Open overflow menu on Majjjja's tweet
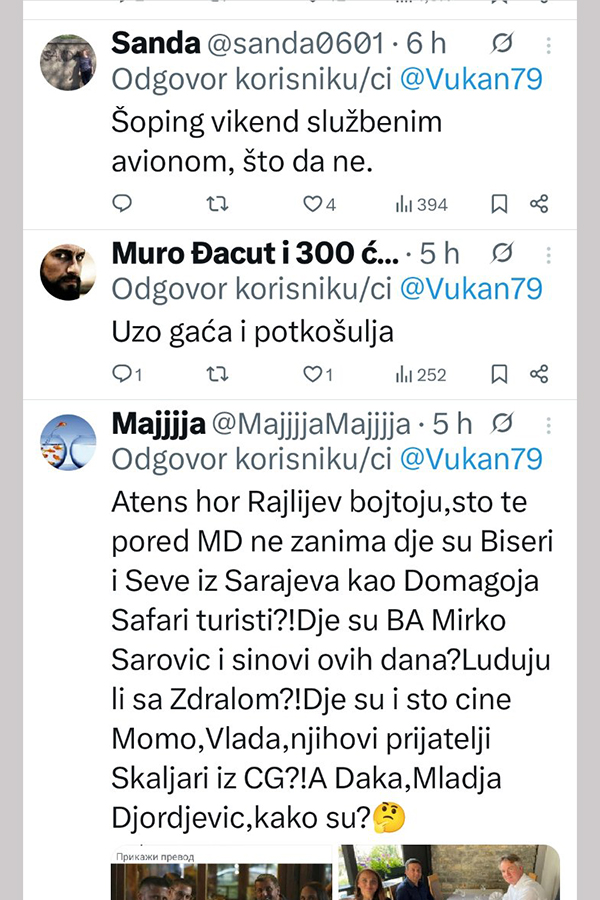 click(549, 426)
